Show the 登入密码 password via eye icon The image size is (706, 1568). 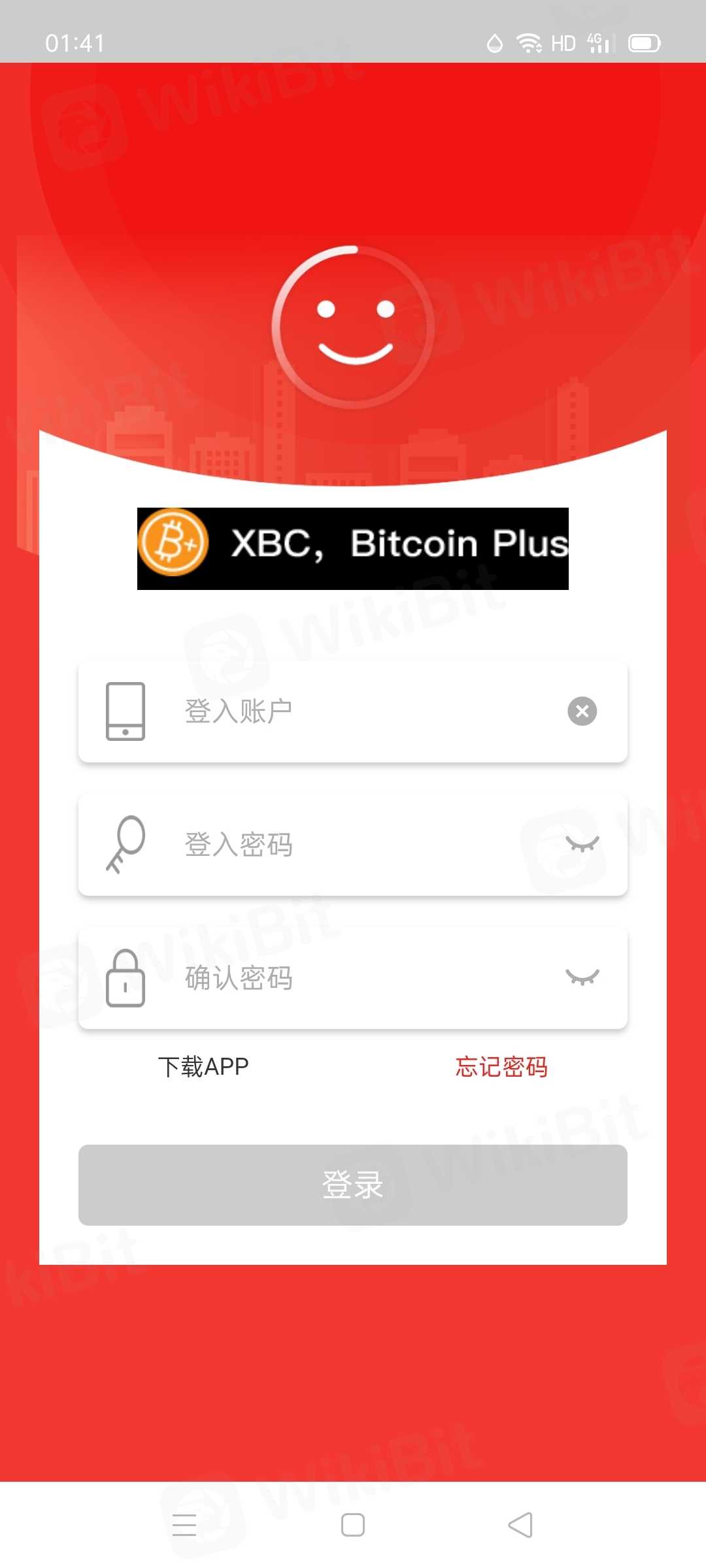[x=582, y=844]
